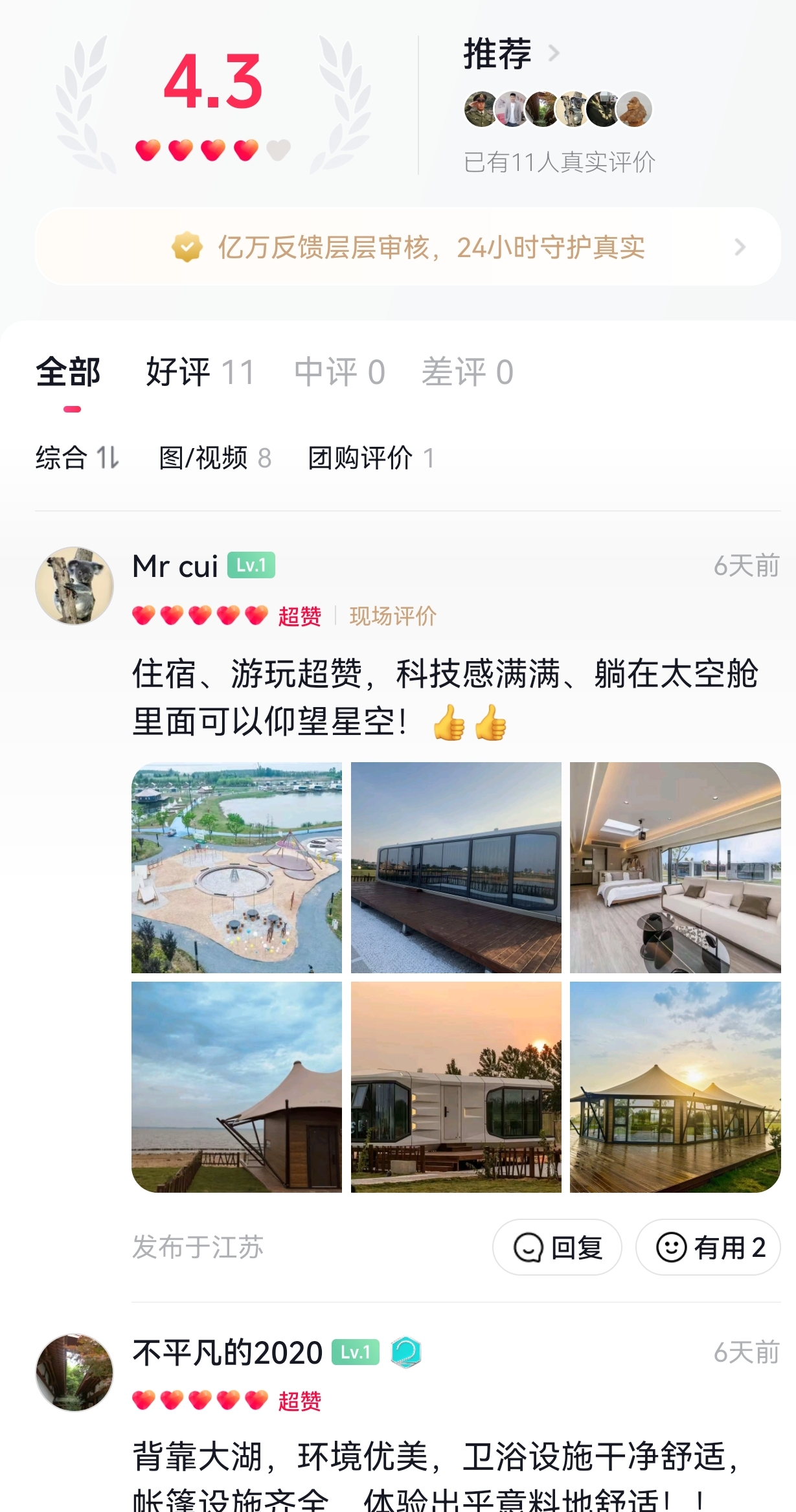Mark Mr cui's review as 有用

click(708, 1247)
